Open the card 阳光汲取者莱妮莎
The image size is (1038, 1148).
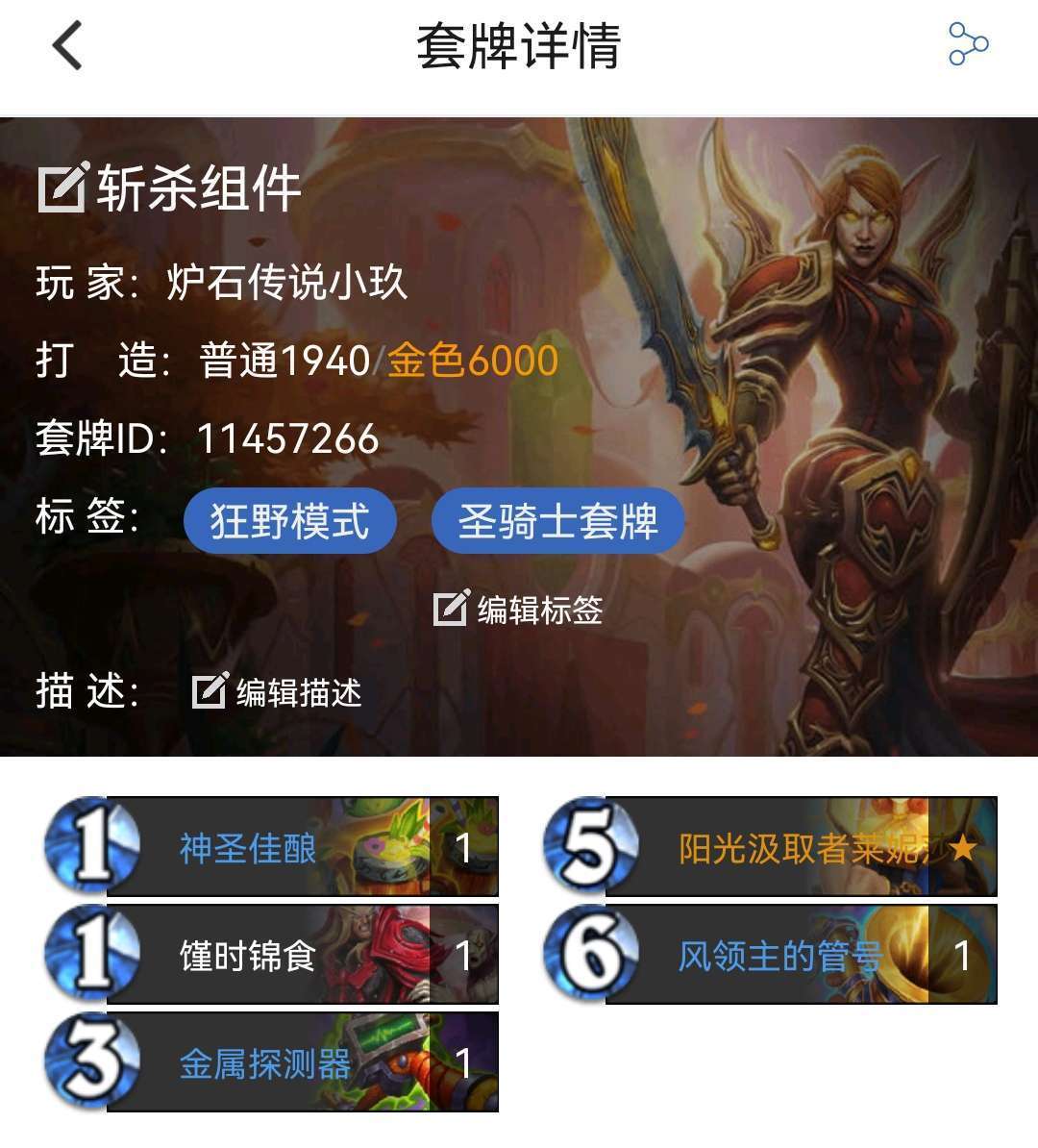773,848
